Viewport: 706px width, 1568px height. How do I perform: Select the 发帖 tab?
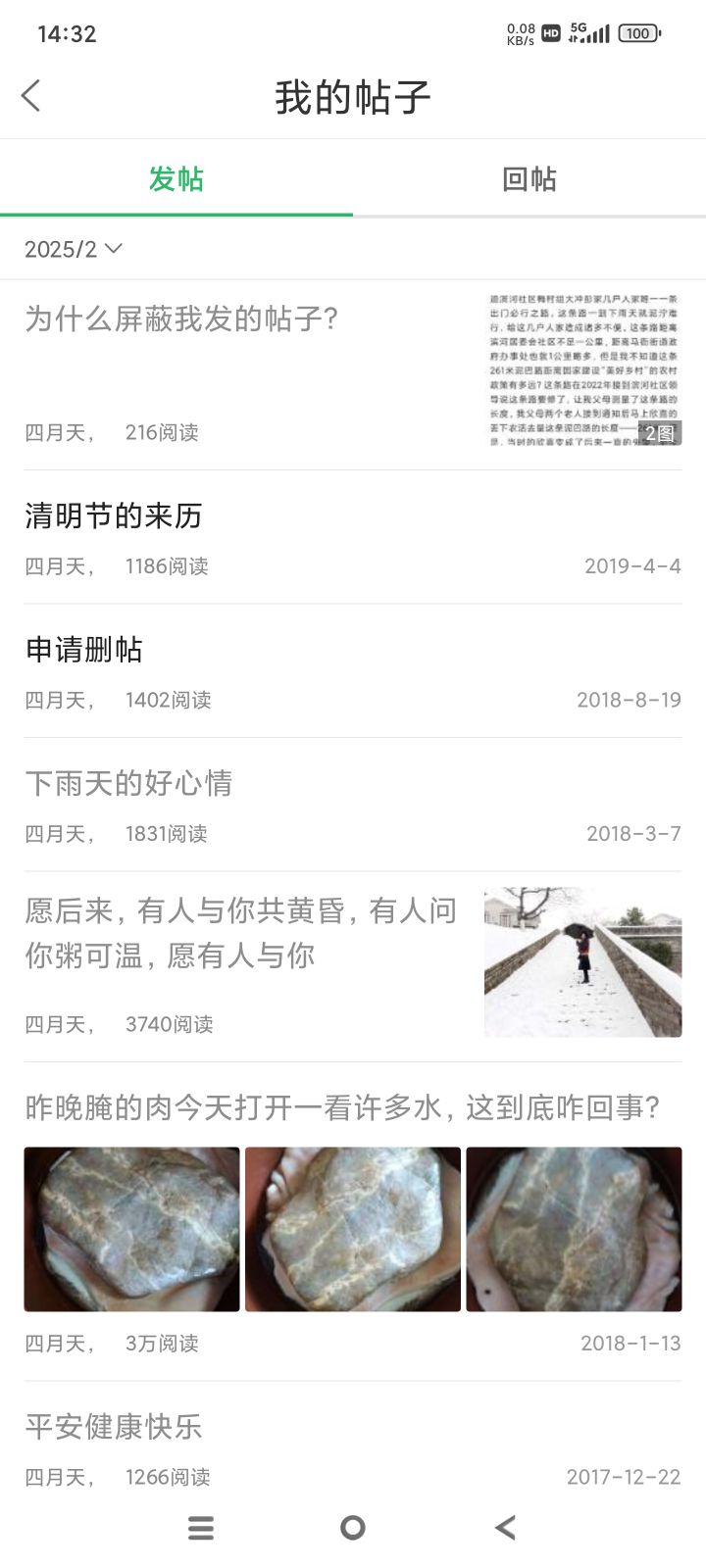pos(176,179)
